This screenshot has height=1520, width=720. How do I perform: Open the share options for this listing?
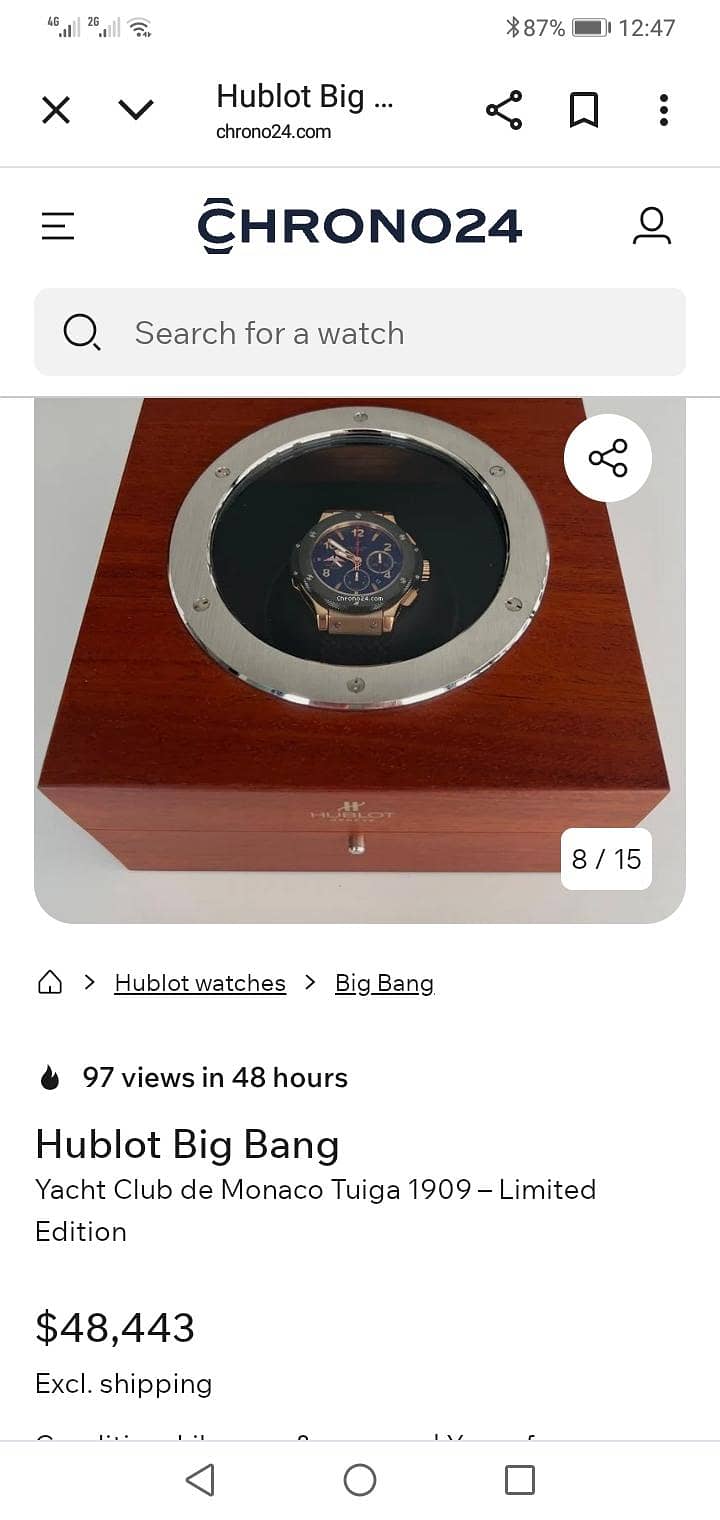502,110
